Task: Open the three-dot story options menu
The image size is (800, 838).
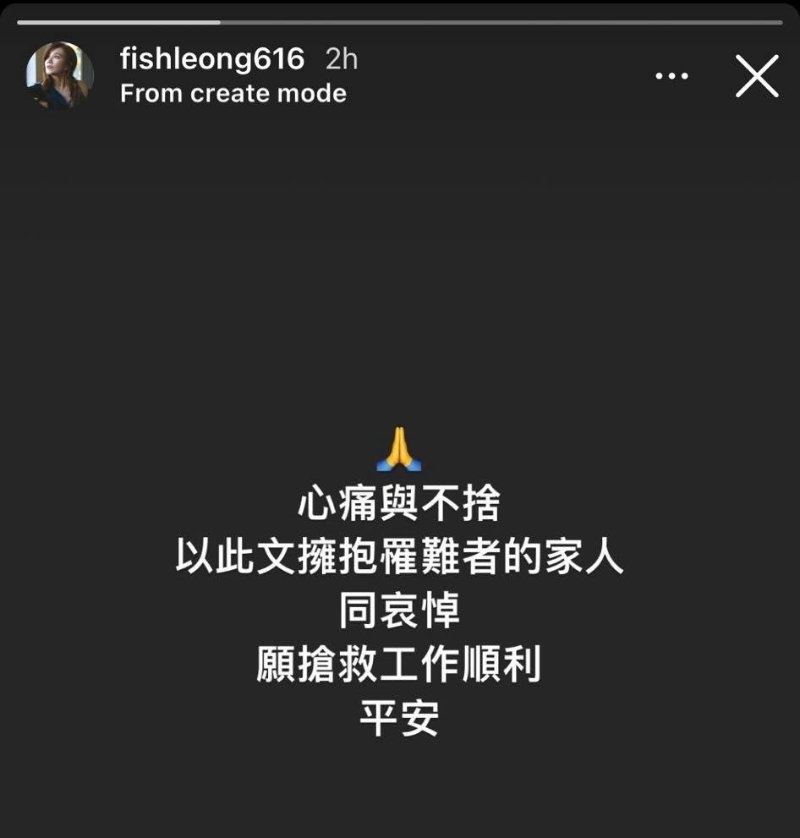Action: click(671, 76)
